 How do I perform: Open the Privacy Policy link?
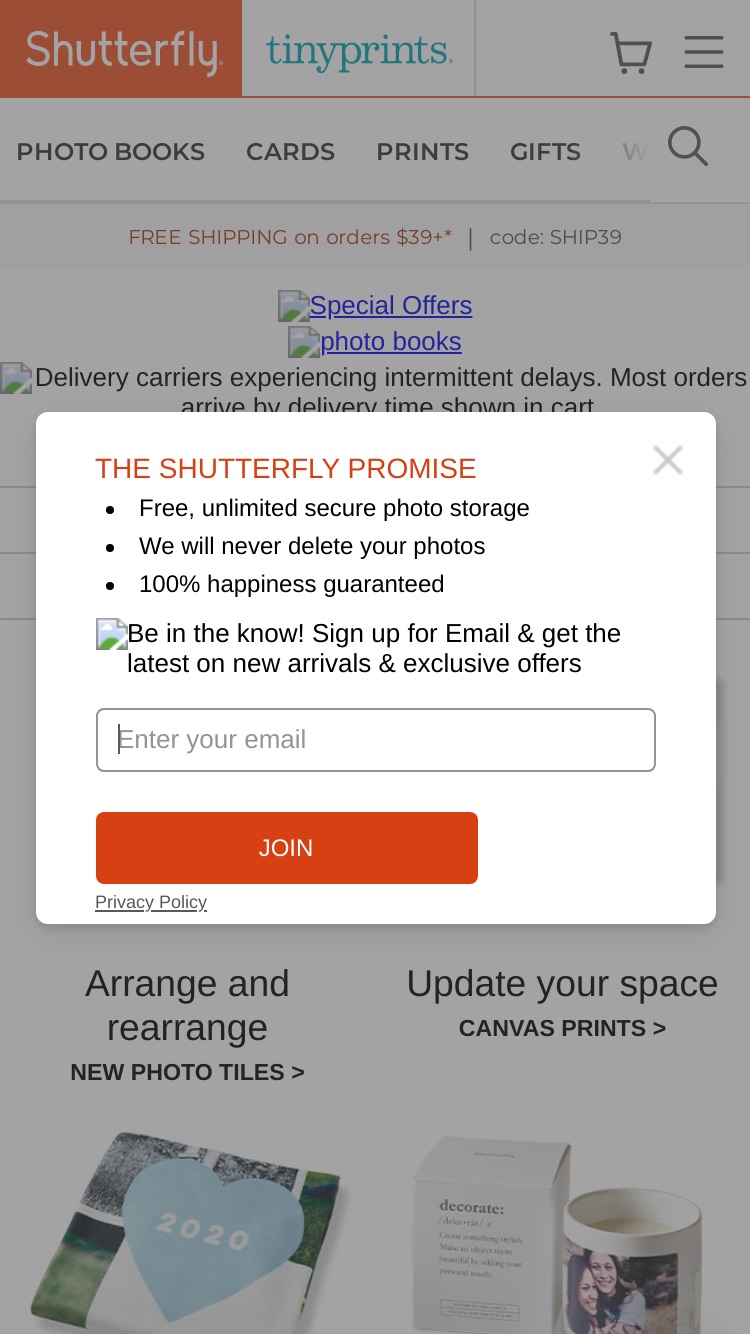(x=151, y=902)
